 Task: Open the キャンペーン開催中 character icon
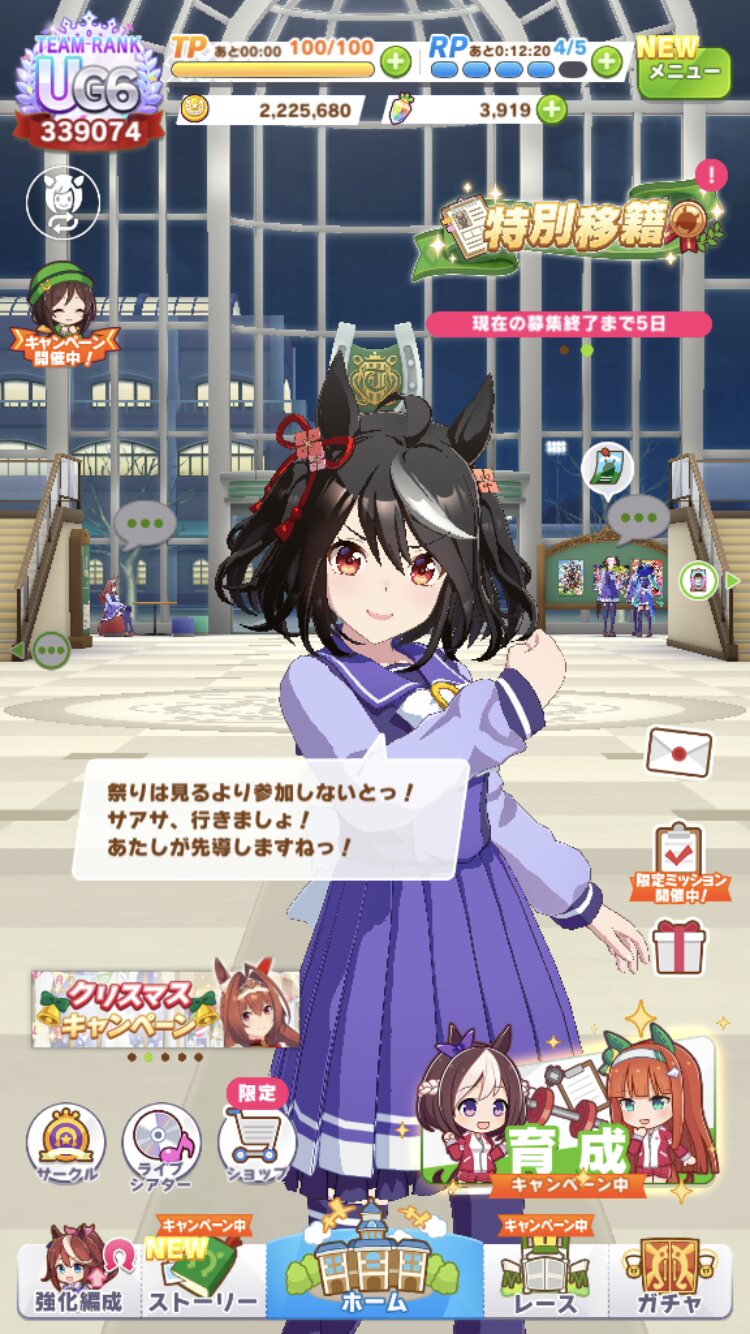point(63,313)
